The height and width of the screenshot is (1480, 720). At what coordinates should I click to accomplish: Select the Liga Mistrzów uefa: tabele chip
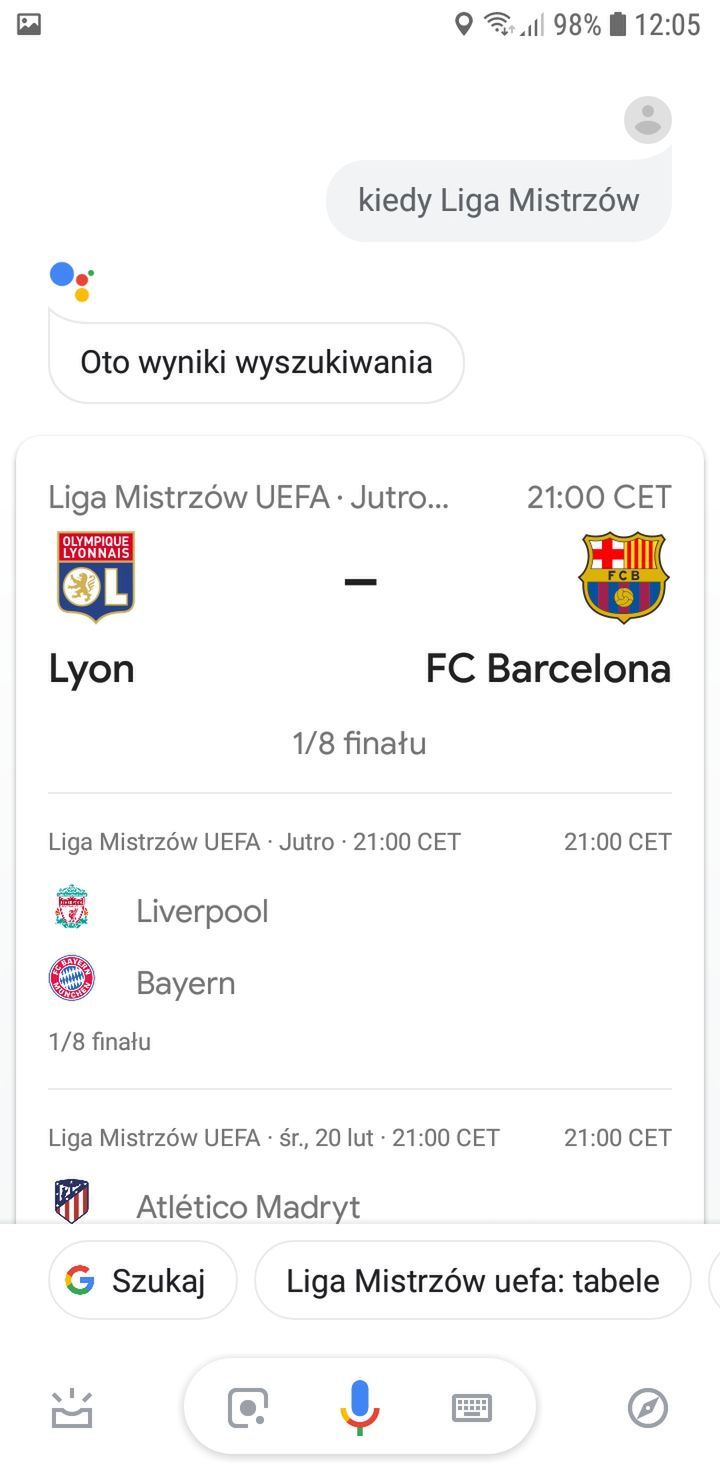click(473, 1281)
